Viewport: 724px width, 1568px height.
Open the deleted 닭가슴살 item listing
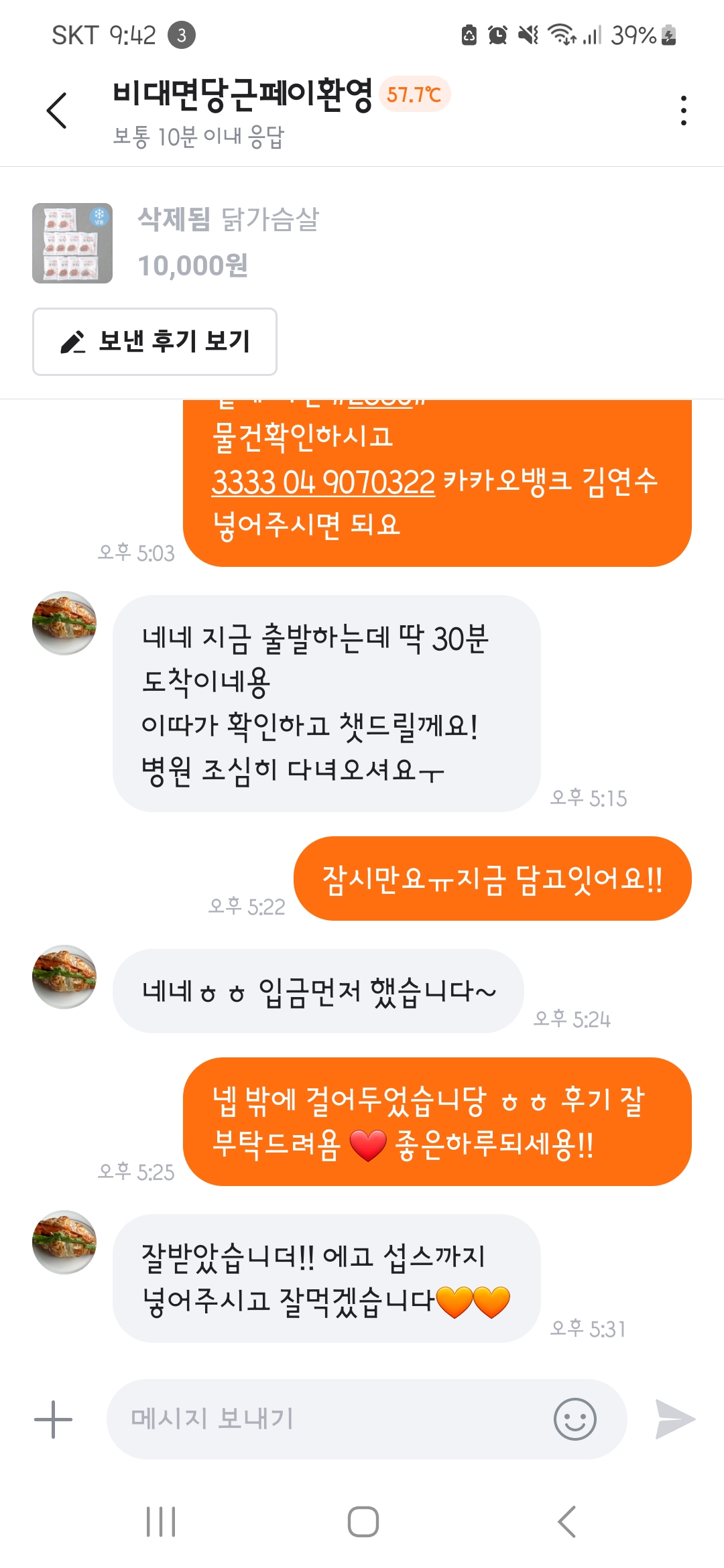pyautogui.click(x=362, y=243)
